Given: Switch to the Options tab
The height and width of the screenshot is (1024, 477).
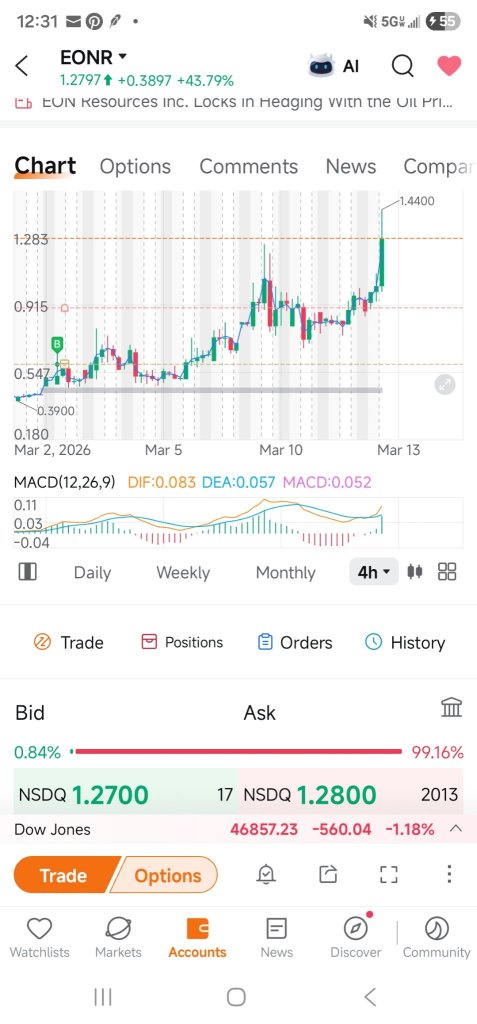Looking at the screenshot, I should [135, 167].
